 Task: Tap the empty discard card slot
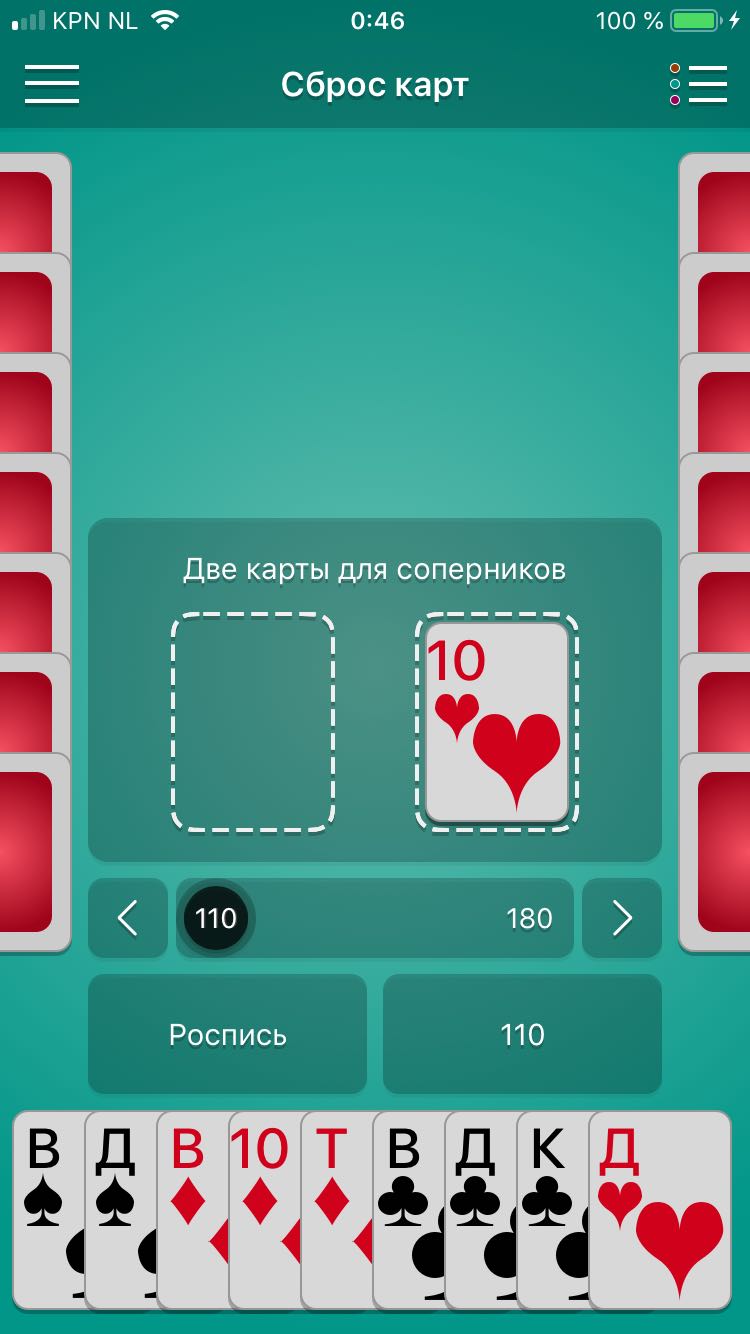point(252,722)
